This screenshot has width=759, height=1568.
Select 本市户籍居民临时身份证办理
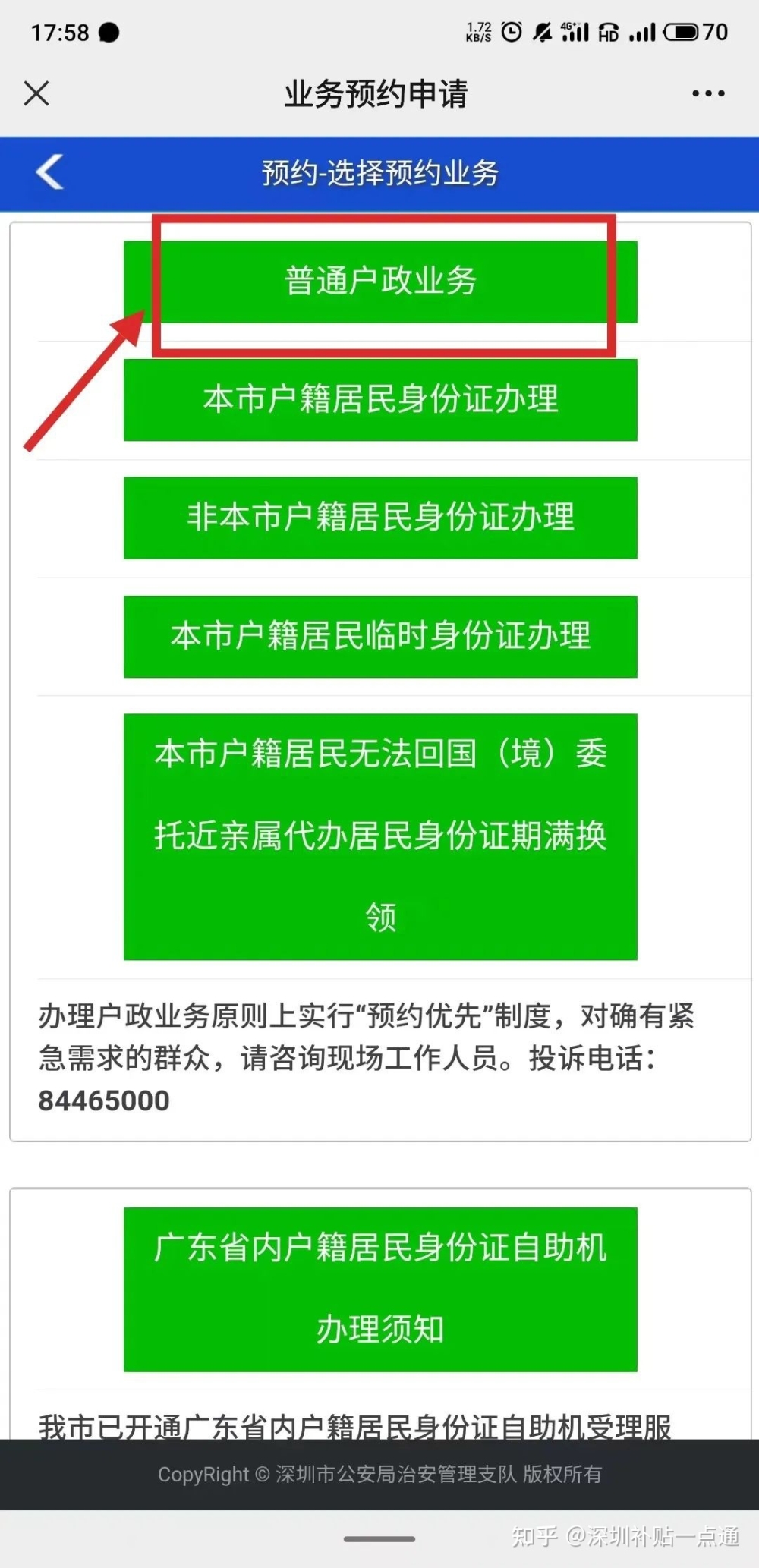(x=380, y=636)
